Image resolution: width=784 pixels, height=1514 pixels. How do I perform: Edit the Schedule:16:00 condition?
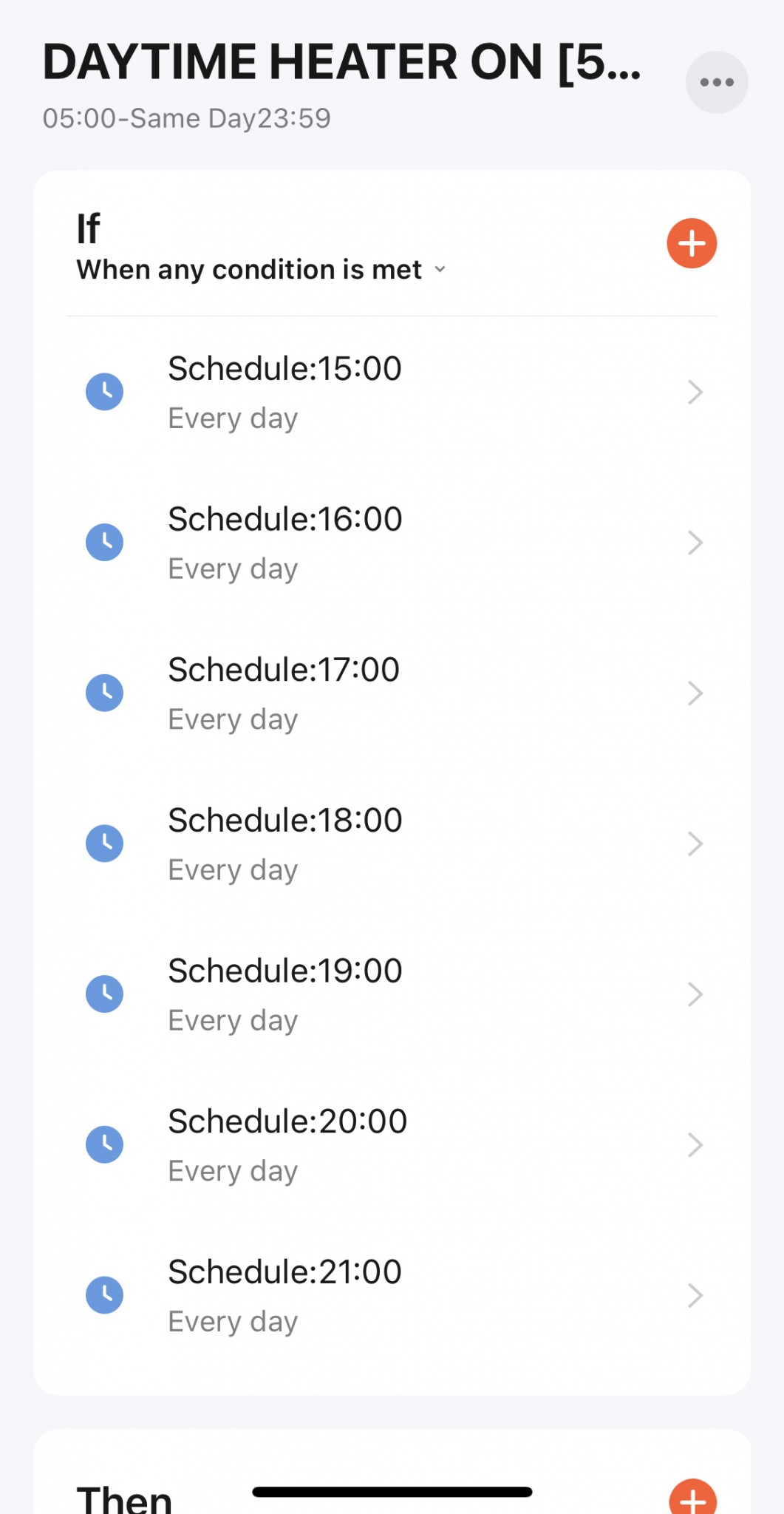pos(392,543)
